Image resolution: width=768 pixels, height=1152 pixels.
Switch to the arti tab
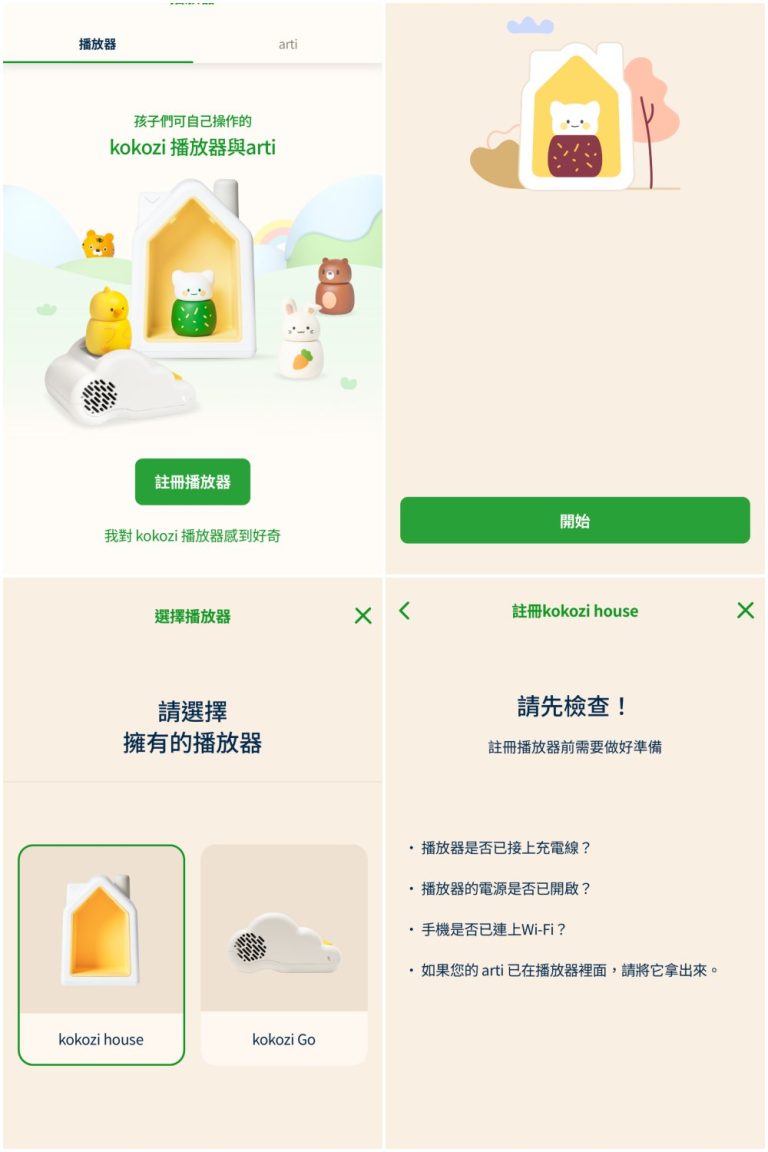click(288, 45)
